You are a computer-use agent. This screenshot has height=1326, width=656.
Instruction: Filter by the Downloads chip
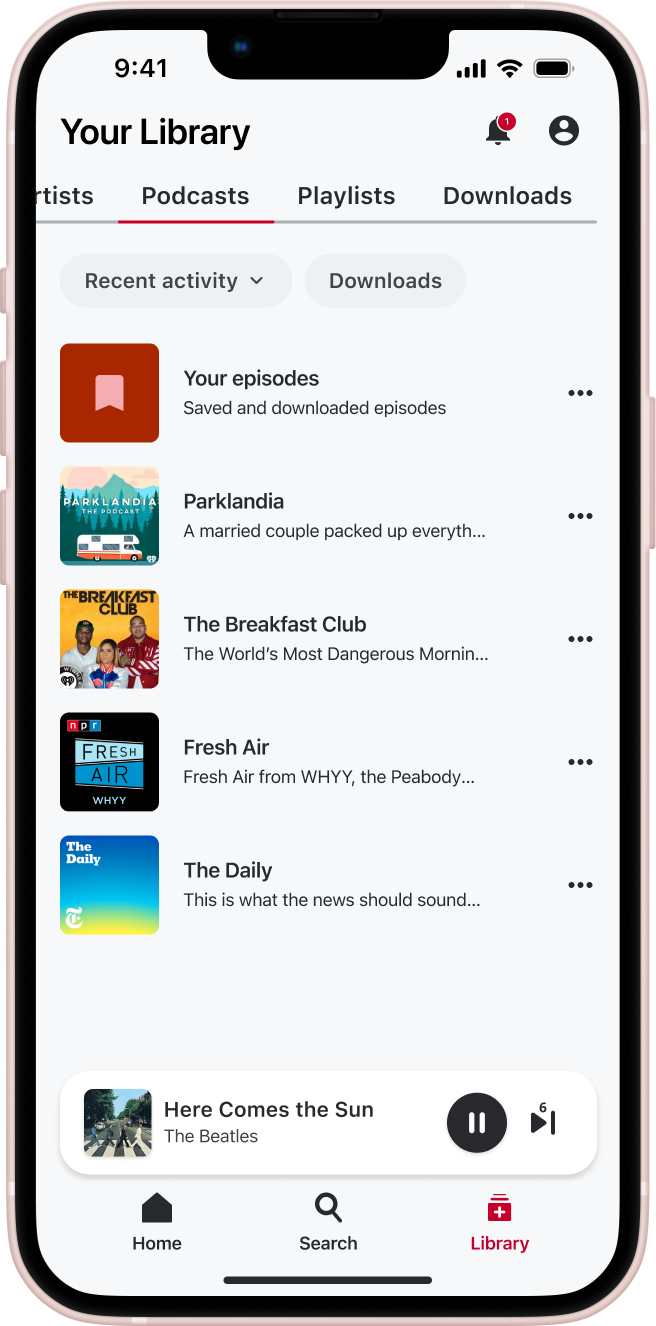[x=385, y=281]
